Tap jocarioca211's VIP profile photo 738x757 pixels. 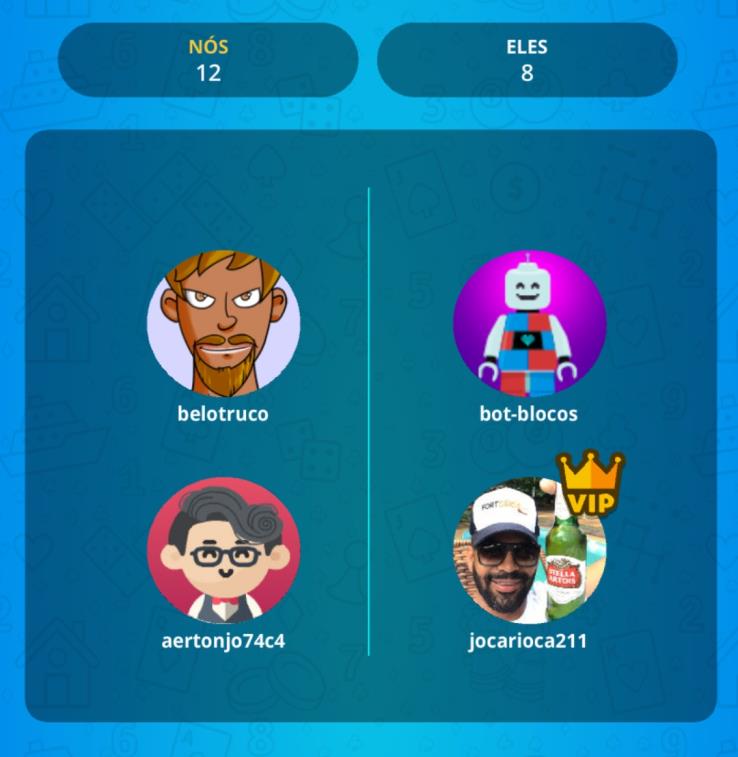[x=529, y=550]
